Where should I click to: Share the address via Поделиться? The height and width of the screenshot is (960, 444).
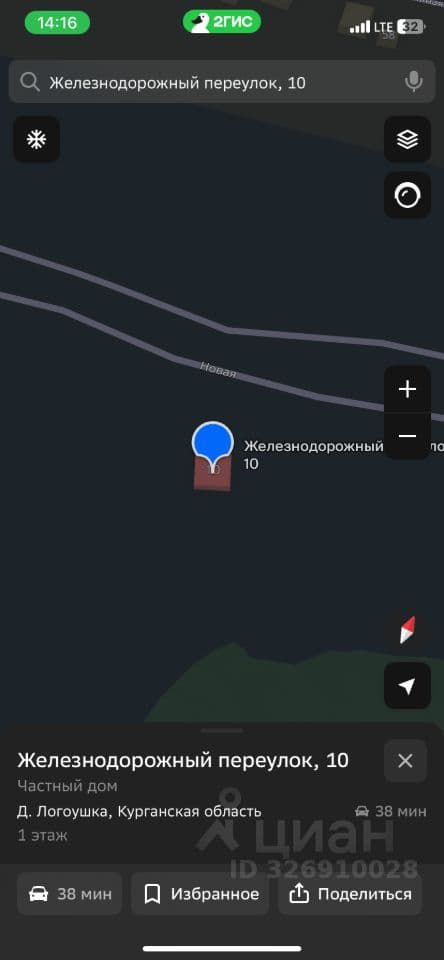[351, 894]
